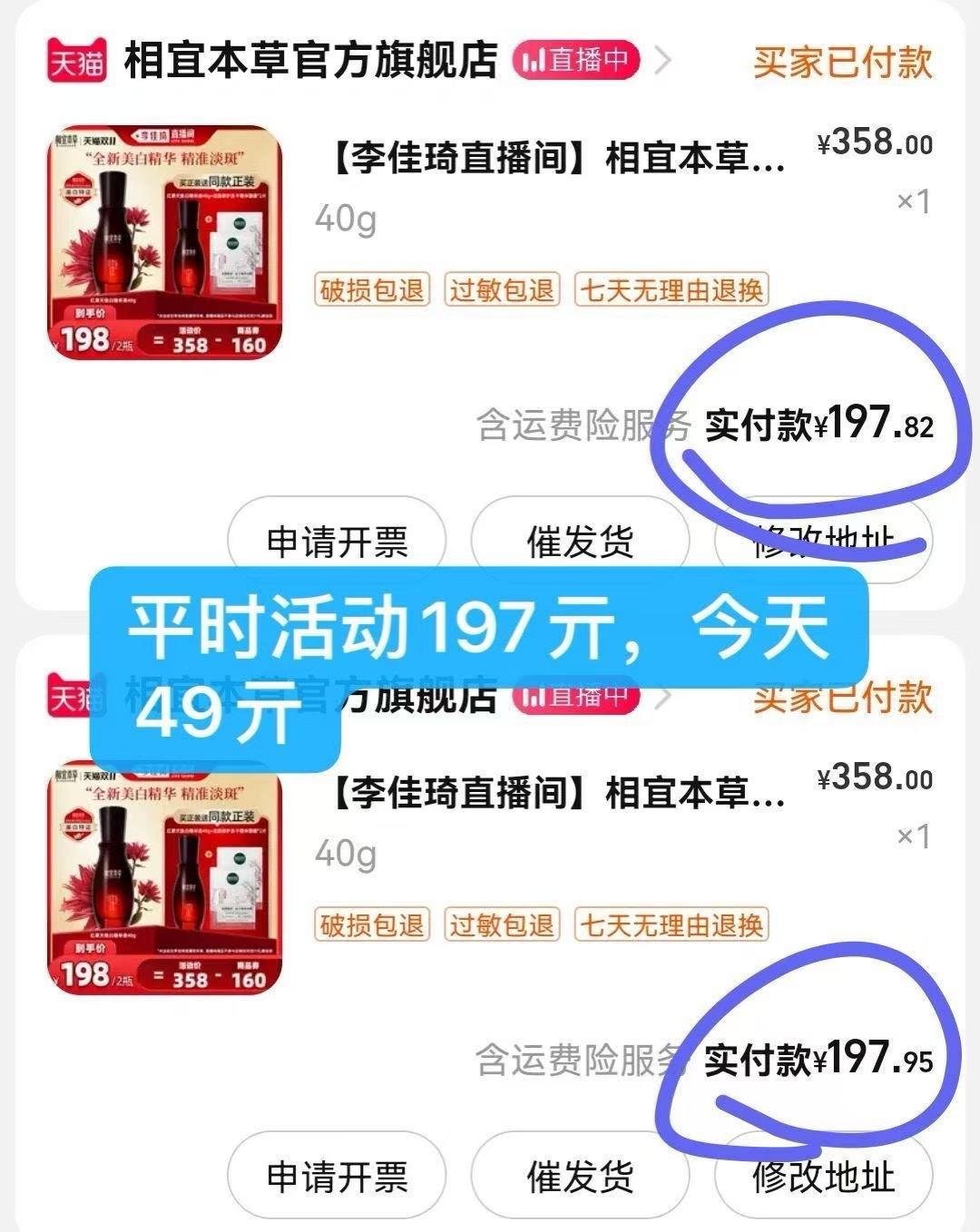Click the Tmall cat logo on the second order

pyautogui.click(x=78, y=699)
